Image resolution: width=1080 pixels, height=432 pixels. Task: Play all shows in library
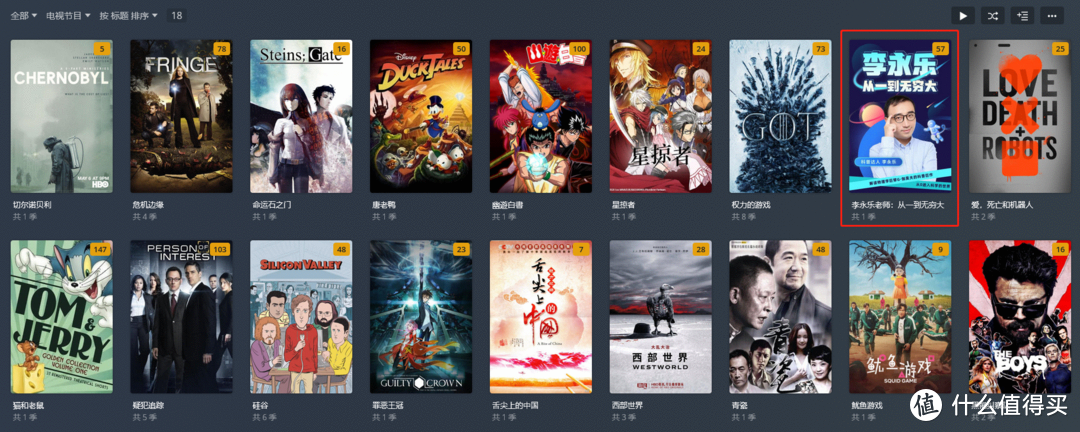point(962,16)
